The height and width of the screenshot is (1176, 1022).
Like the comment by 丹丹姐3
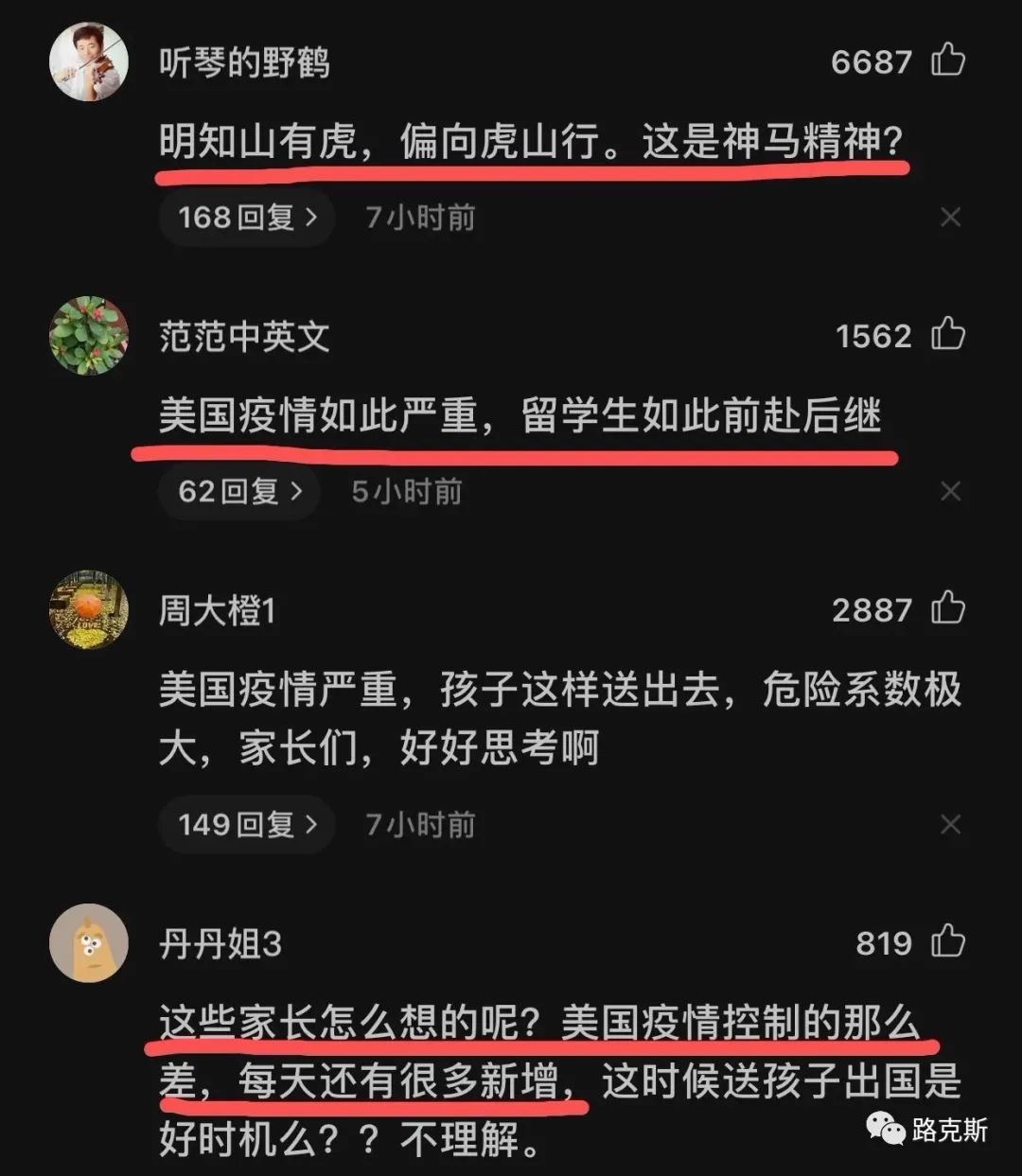947,942
